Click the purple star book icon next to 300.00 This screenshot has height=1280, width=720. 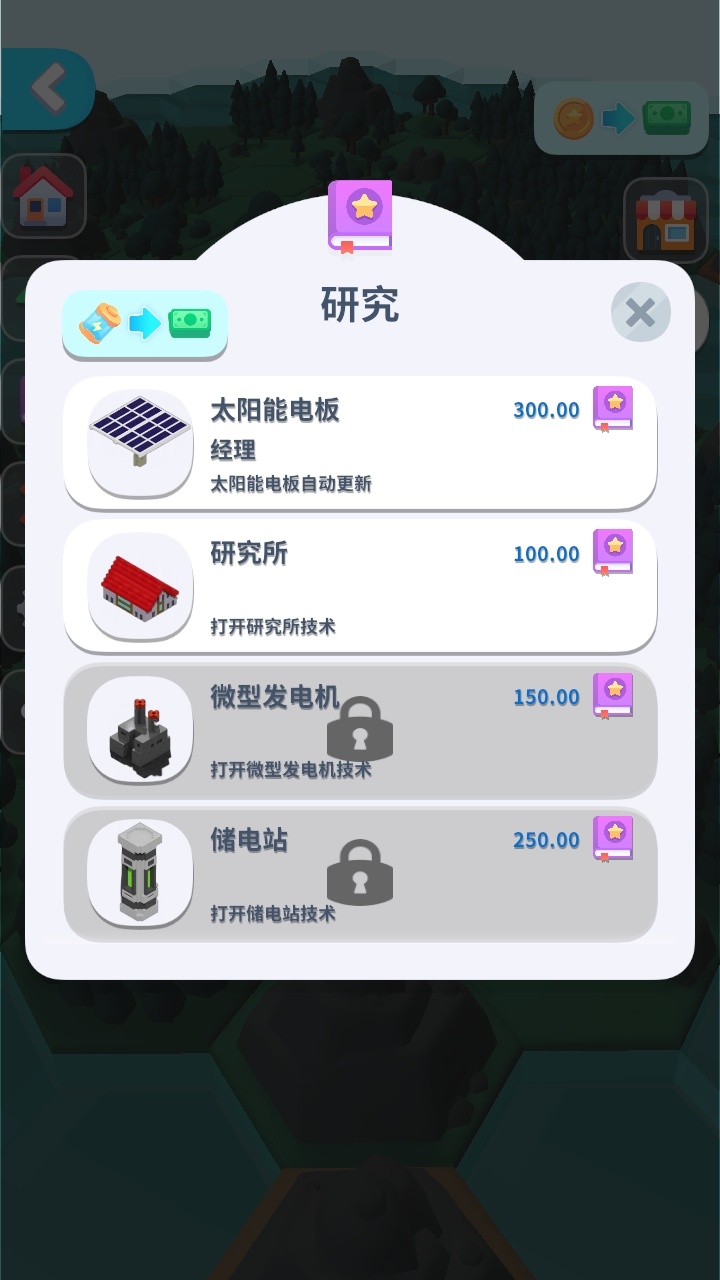[613, 409]
